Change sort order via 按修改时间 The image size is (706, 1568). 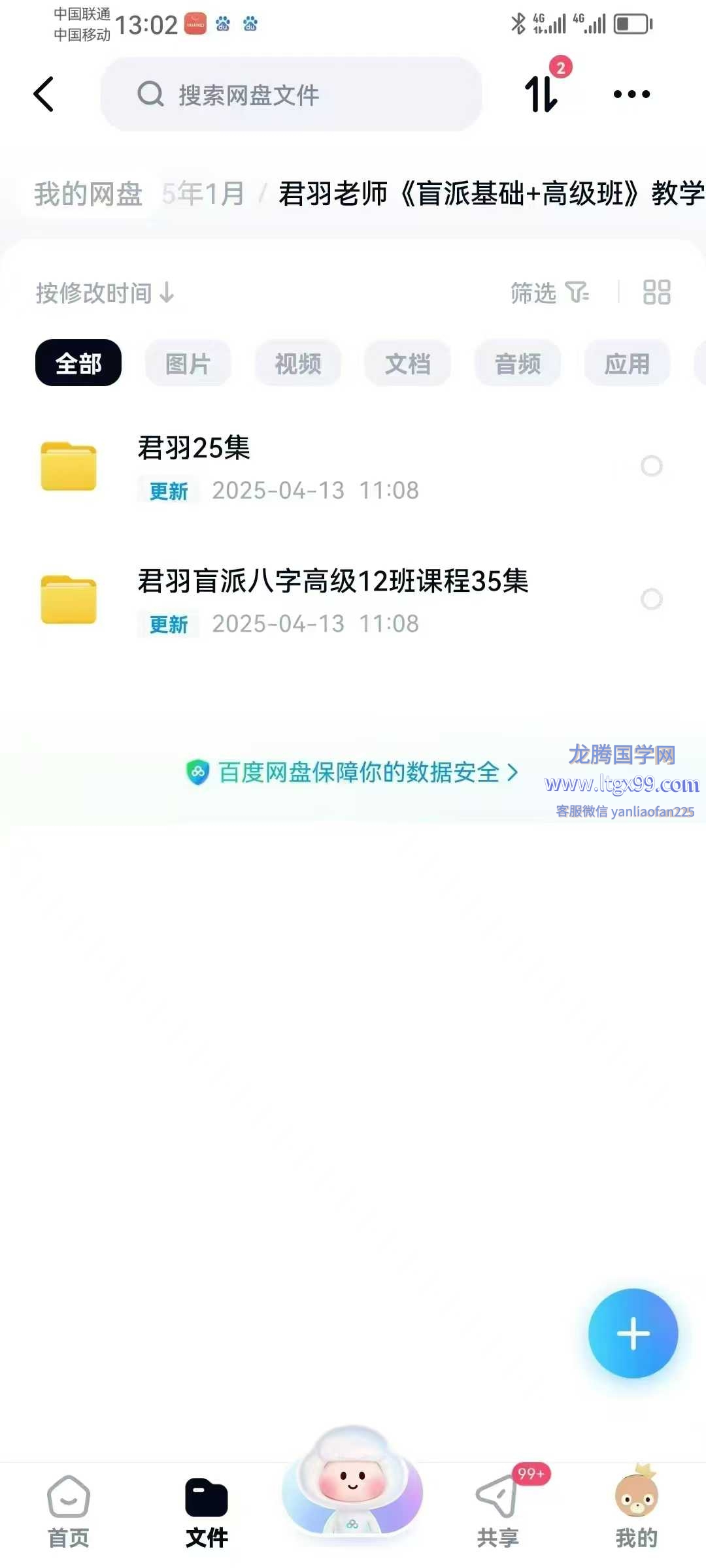click(105, 293)
